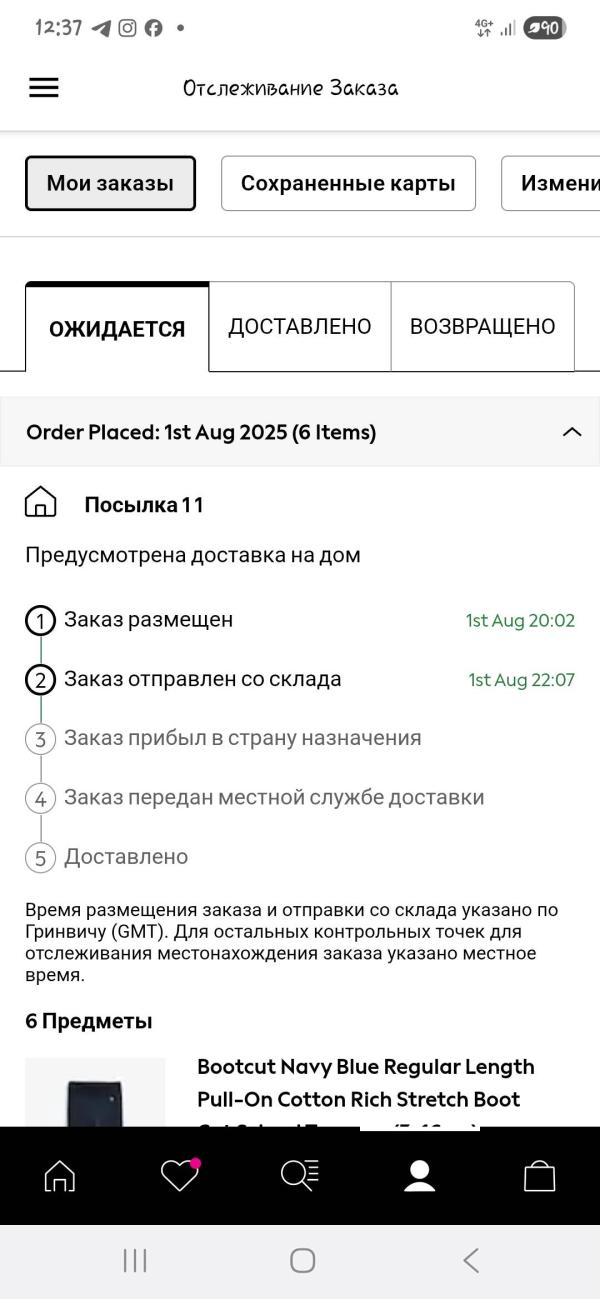Screen dimensions: 600x1299
Task: Open the shopping bag tab
Action: click(x=540, y=1176)
